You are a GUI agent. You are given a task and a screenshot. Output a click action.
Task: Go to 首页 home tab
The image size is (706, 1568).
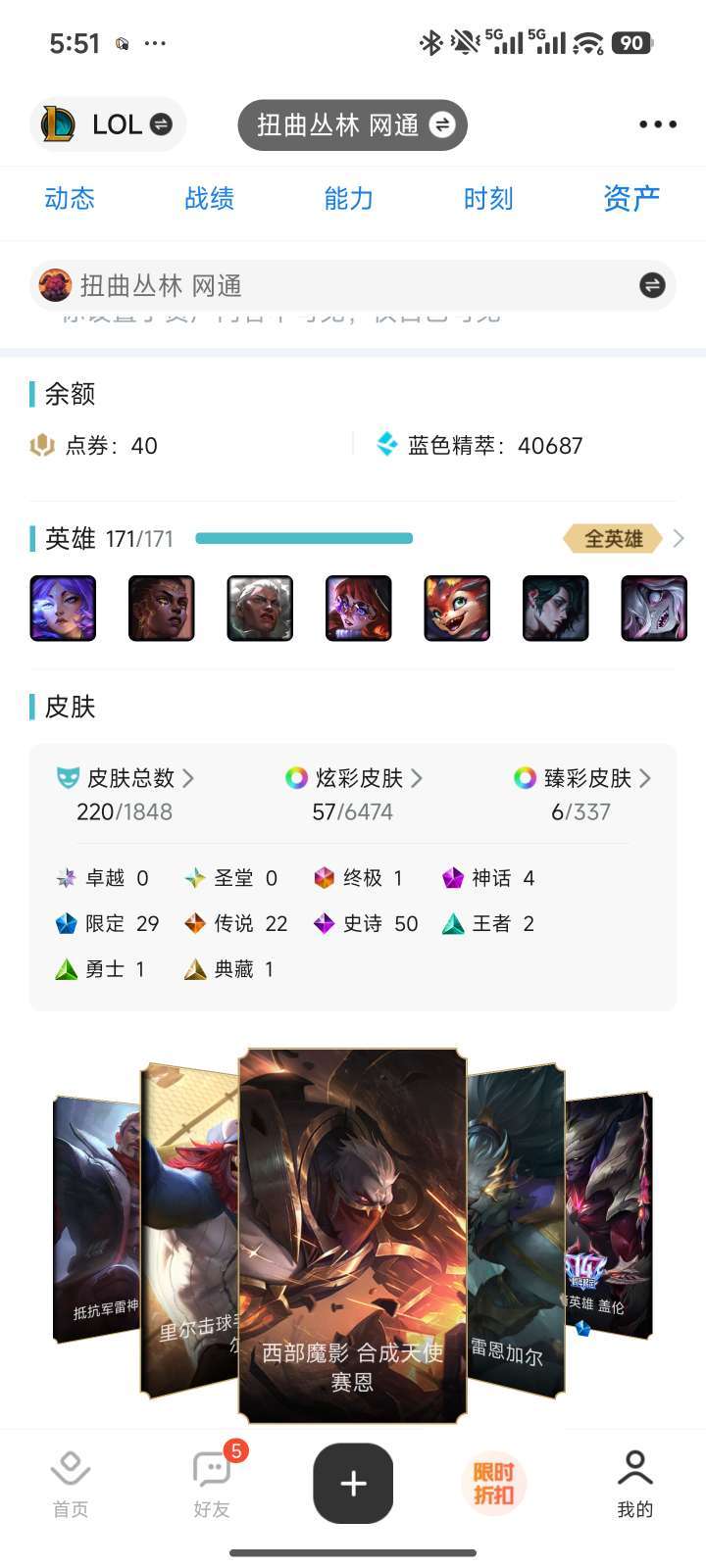pos(71,1483)
